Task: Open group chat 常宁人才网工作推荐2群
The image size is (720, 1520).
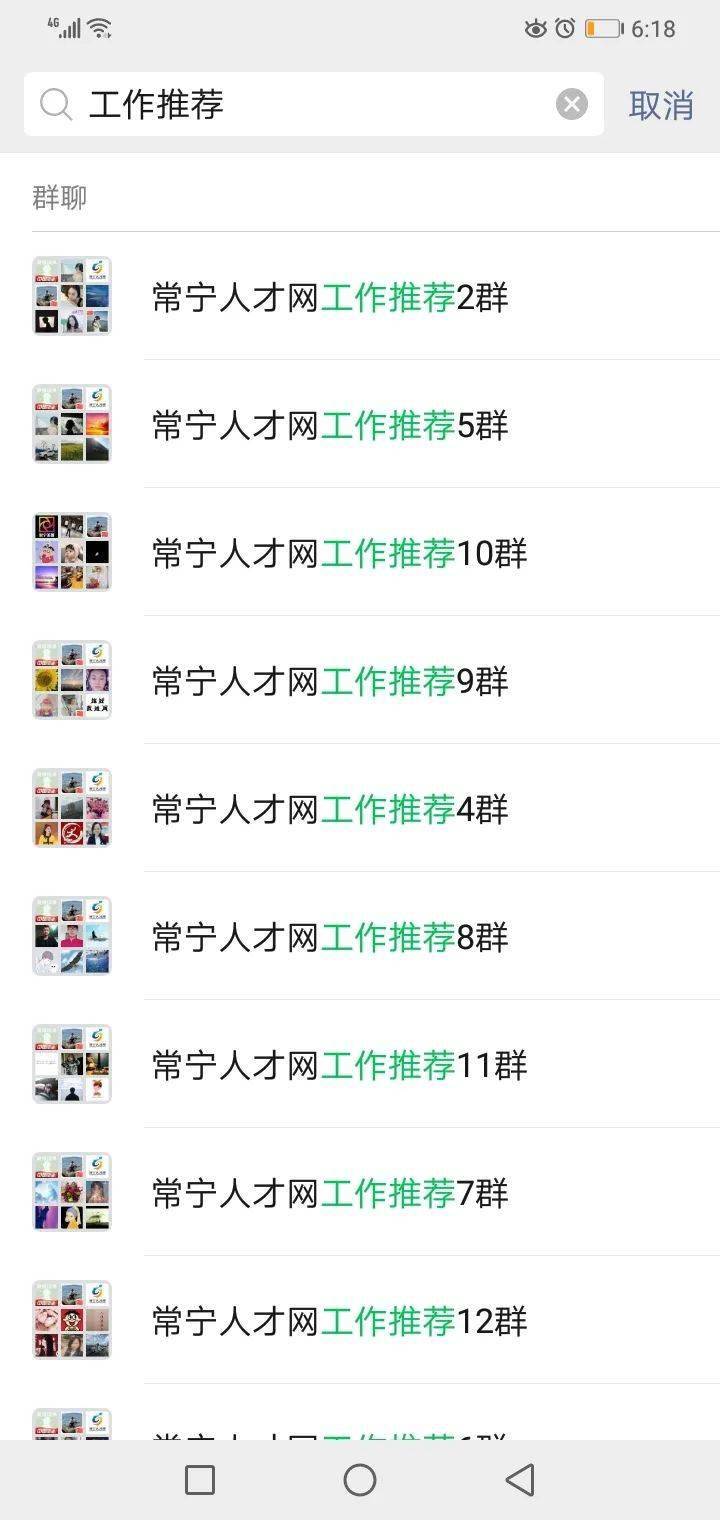Action: (360, 296)
